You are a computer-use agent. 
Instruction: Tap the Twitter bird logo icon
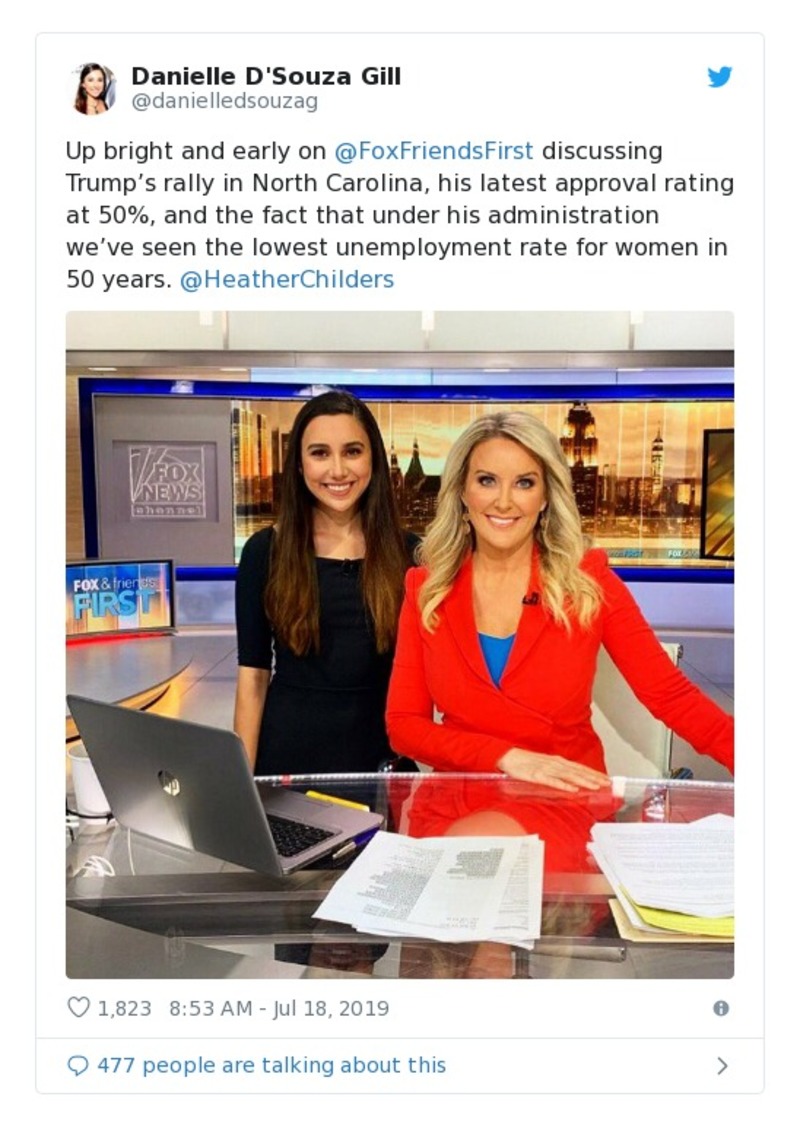pos(720,77)
